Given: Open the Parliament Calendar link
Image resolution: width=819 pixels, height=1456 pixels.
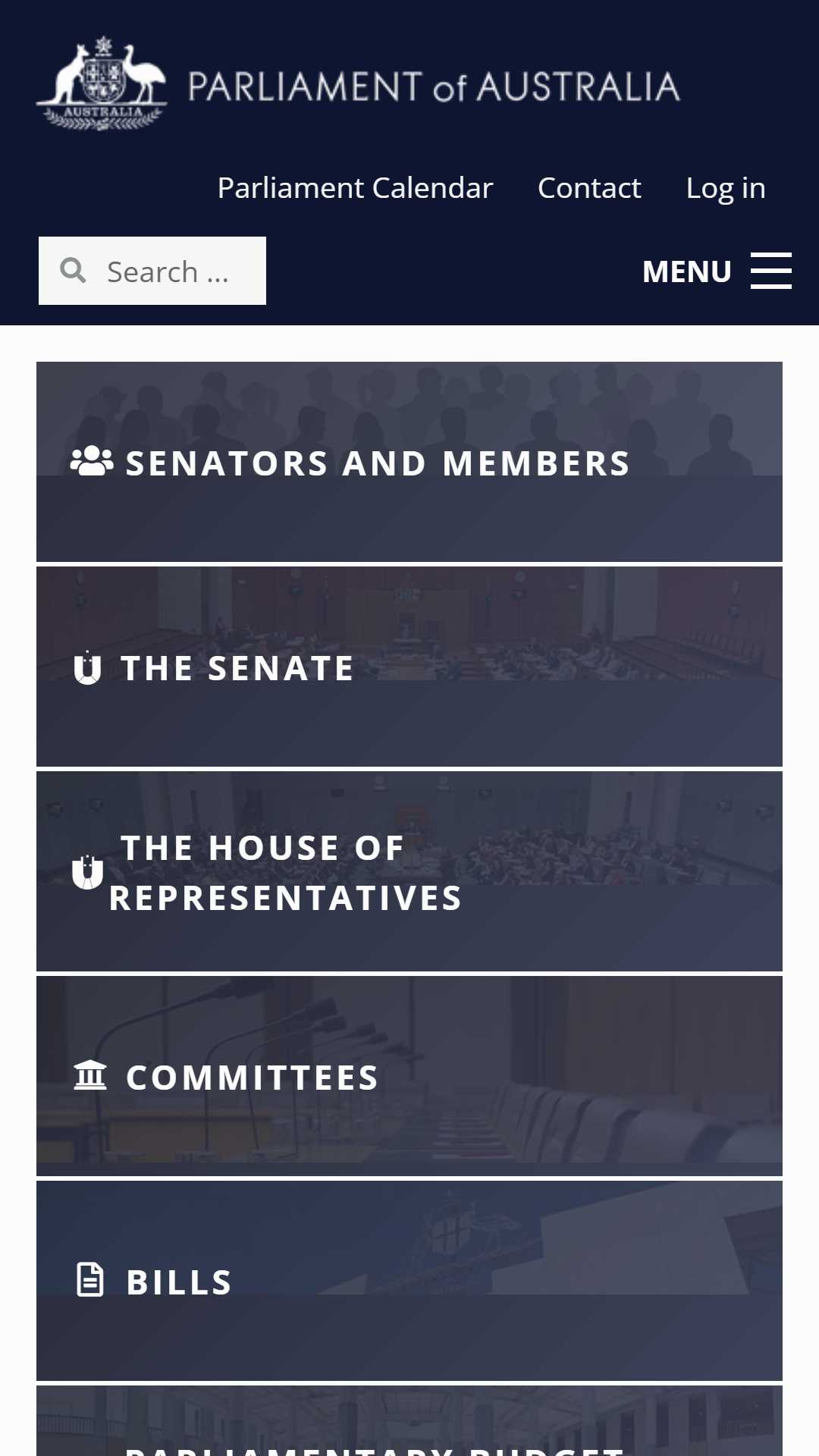Looking at the screenshot, I should click(x=355, y=187).
